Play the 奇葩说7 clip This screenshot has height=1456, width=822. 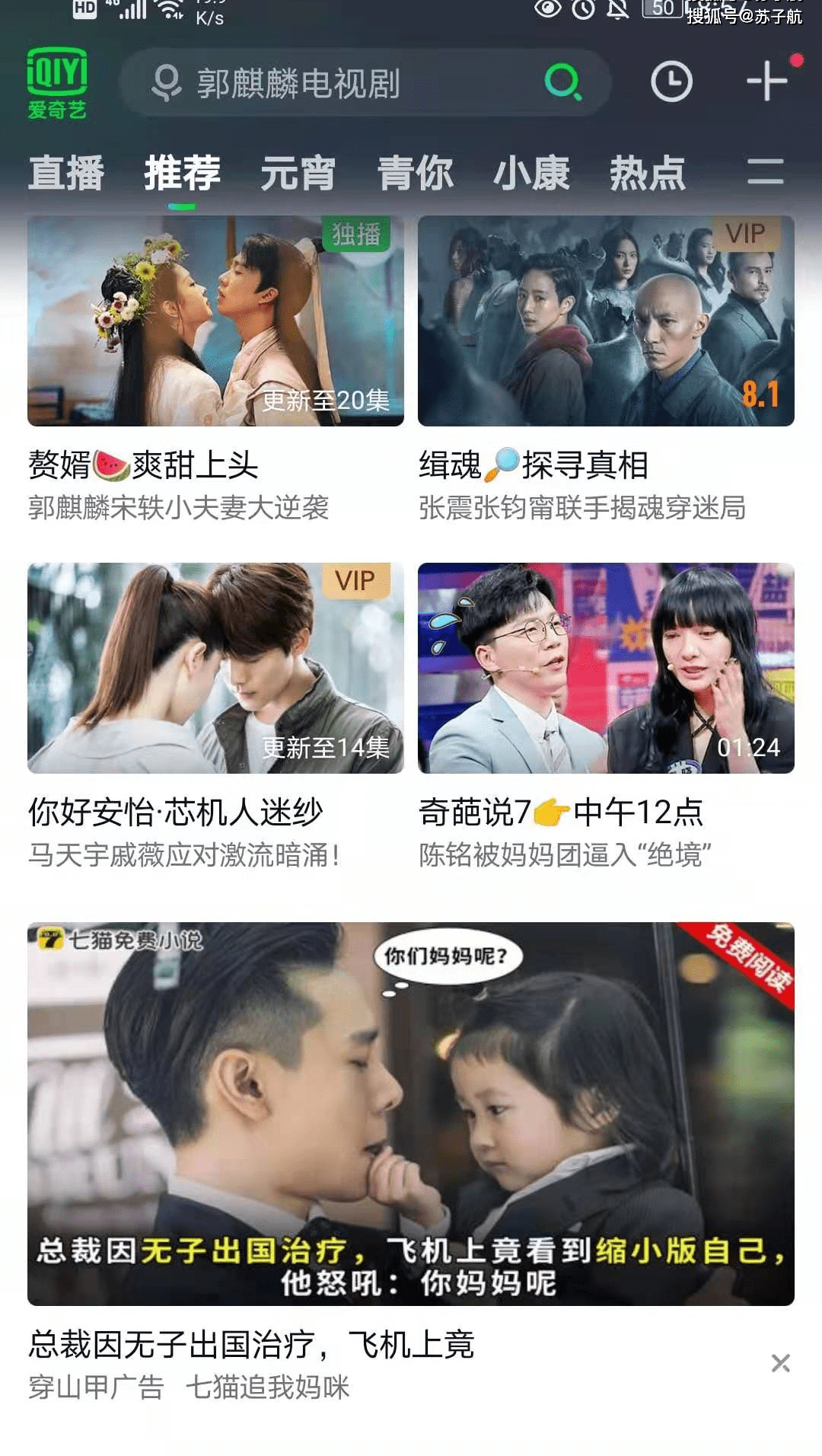[x=606, y=669]
